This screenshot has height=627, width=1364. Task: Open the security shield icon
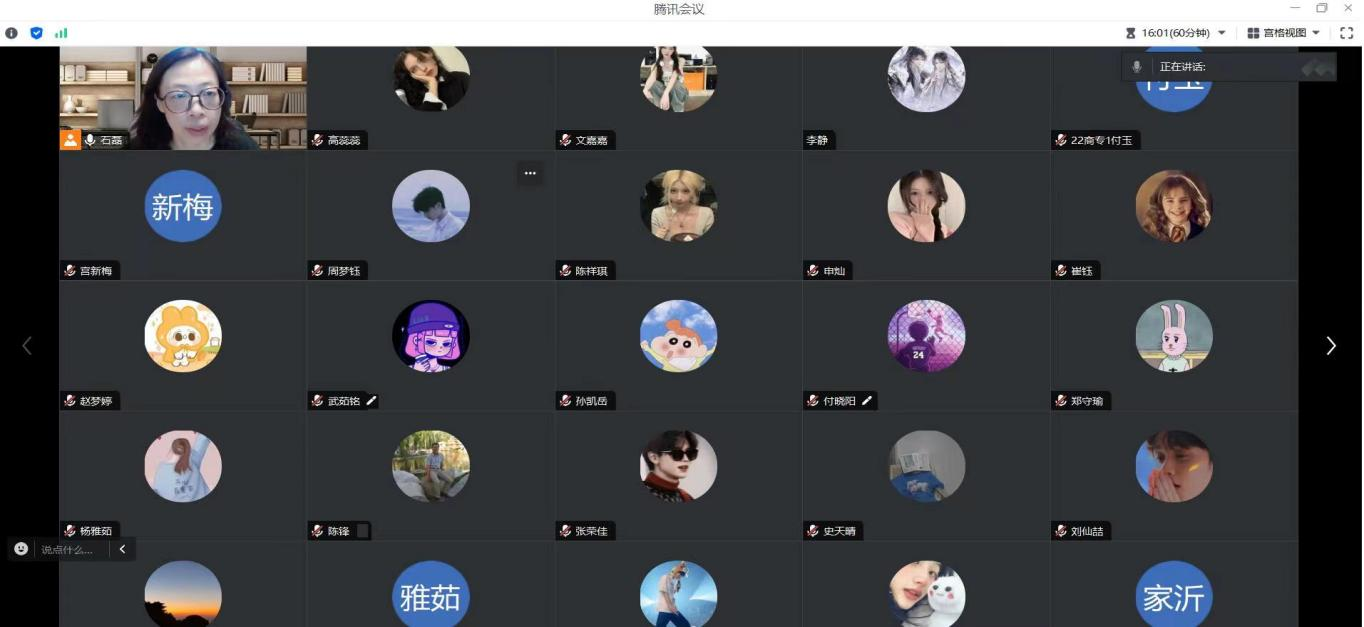coord(36,33)
